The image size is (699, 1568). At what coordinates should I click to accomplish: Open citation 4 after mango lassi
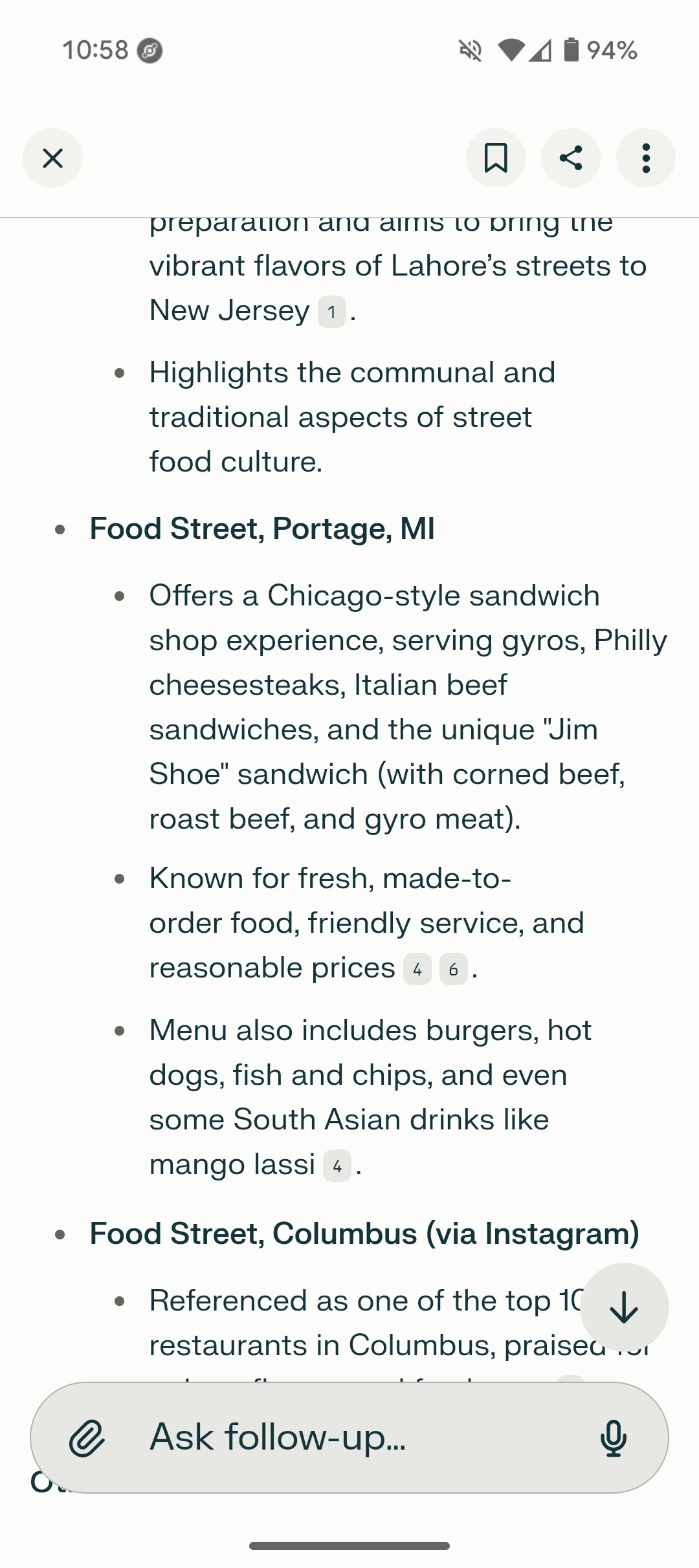[337, 1166]
